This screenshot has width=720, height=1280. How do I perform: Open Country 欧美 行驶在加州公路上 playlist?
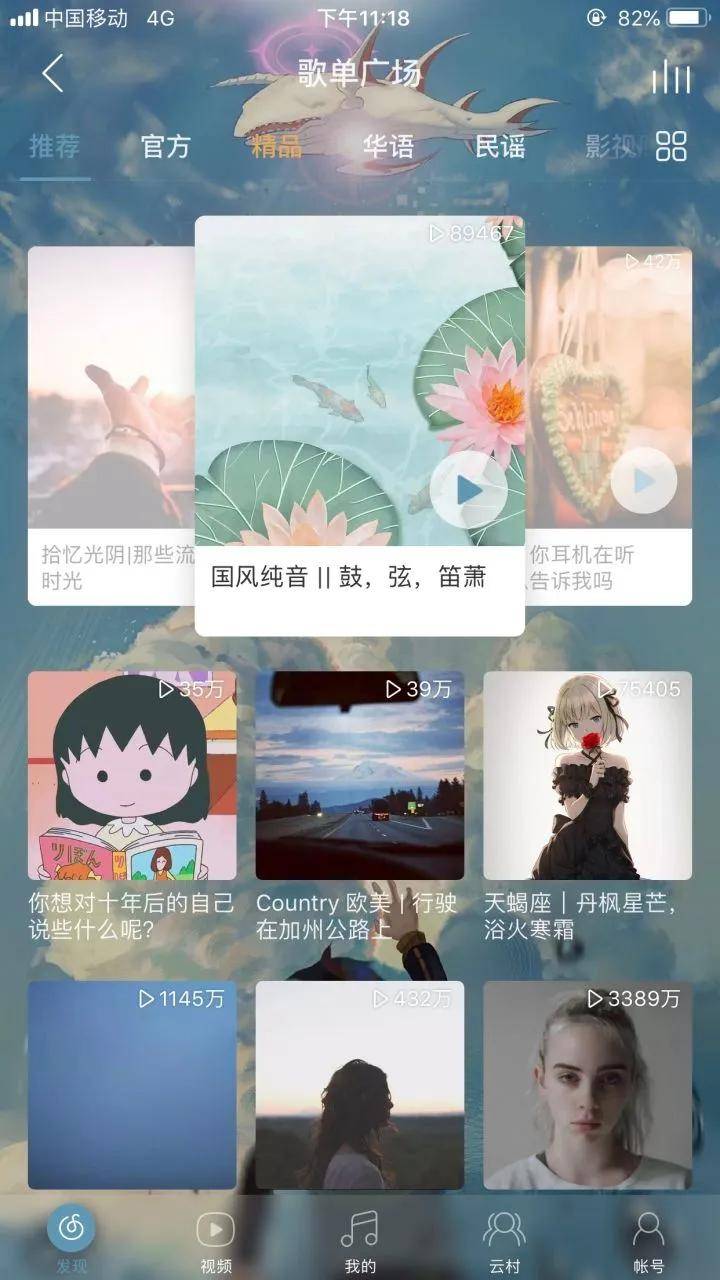tap(359, 776)
